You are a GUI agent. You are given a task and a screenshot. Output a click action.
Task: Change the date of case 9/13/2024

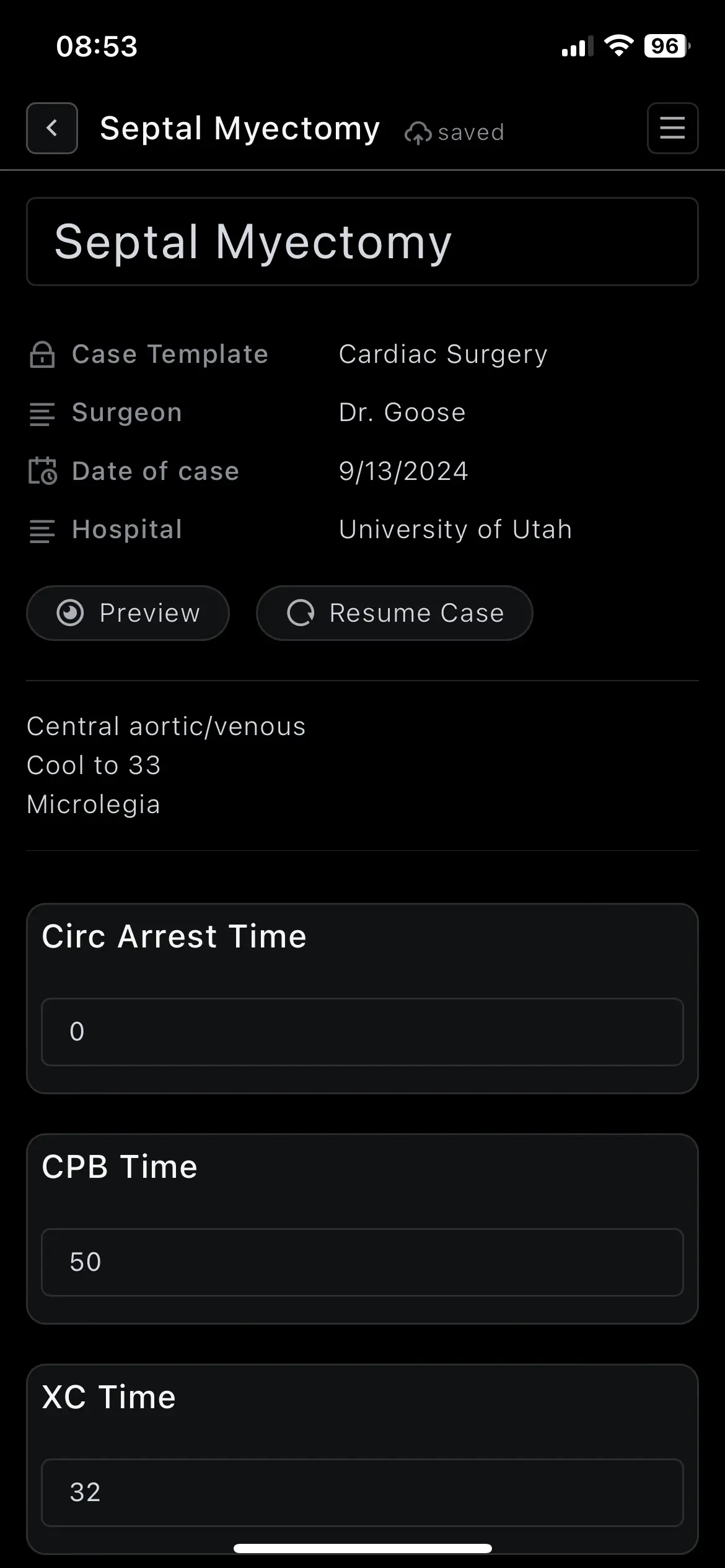[x=403, y=471]
